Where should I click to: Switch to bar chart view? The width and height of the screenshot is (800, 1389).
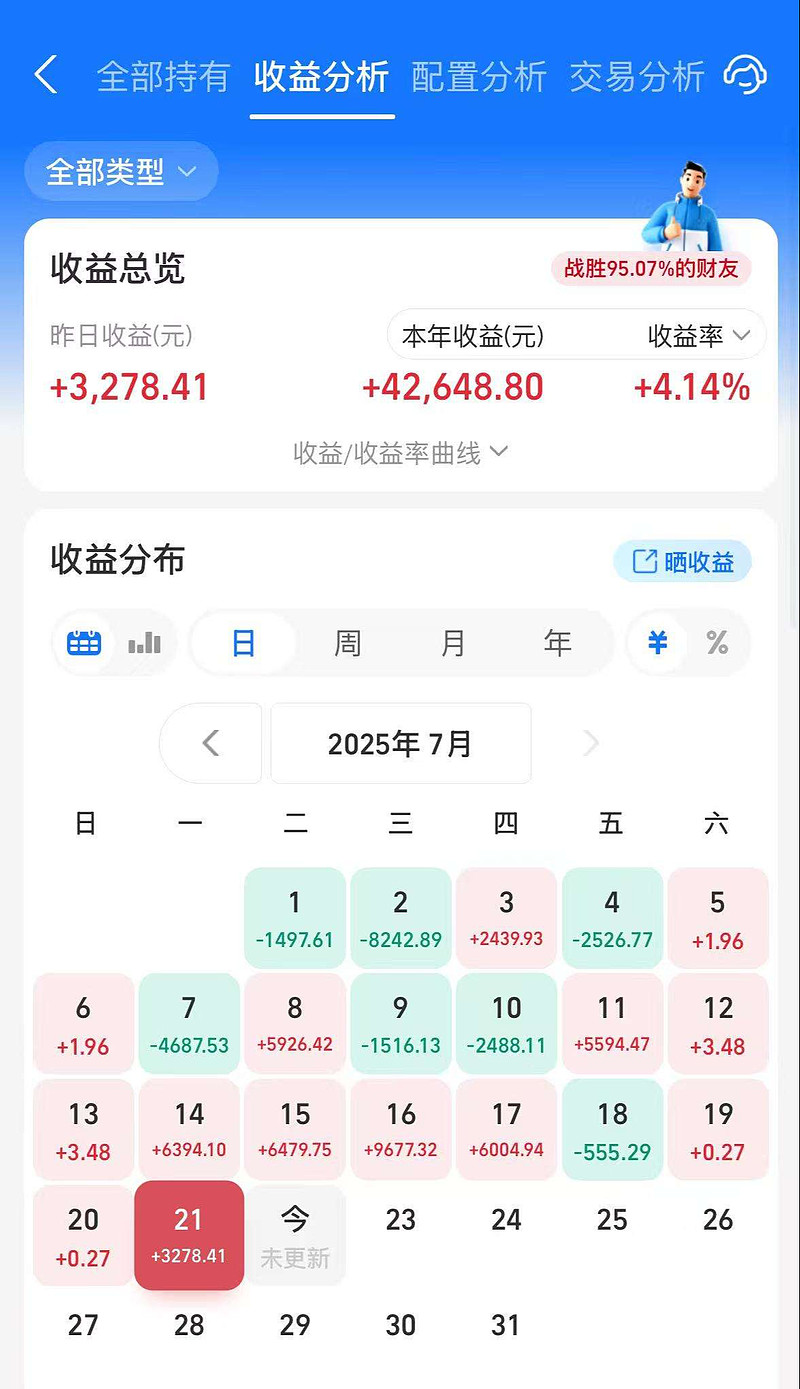pyautogui.click(x=145, y=643)
